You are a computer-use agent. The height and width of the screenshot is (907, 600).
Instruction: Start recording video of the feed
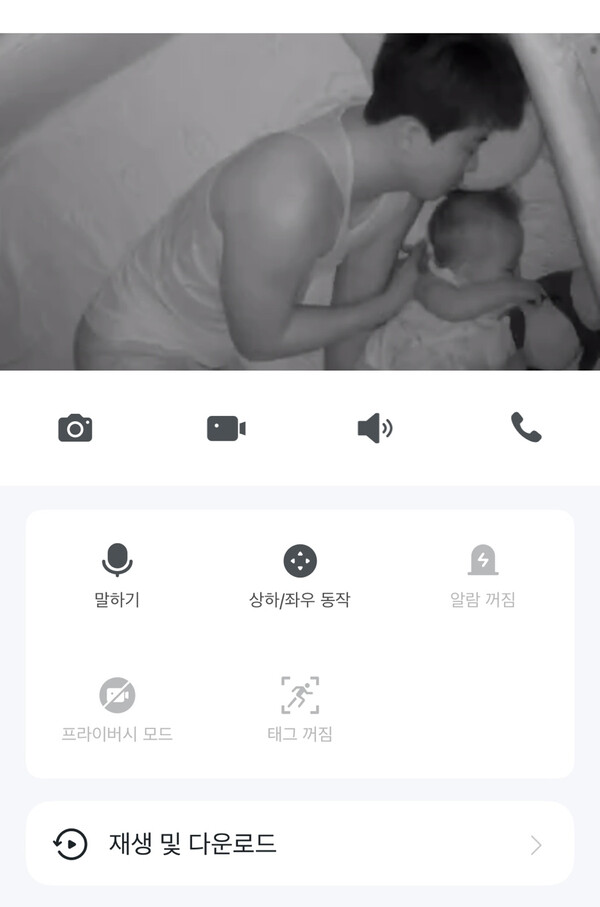(x=226, y=428)
